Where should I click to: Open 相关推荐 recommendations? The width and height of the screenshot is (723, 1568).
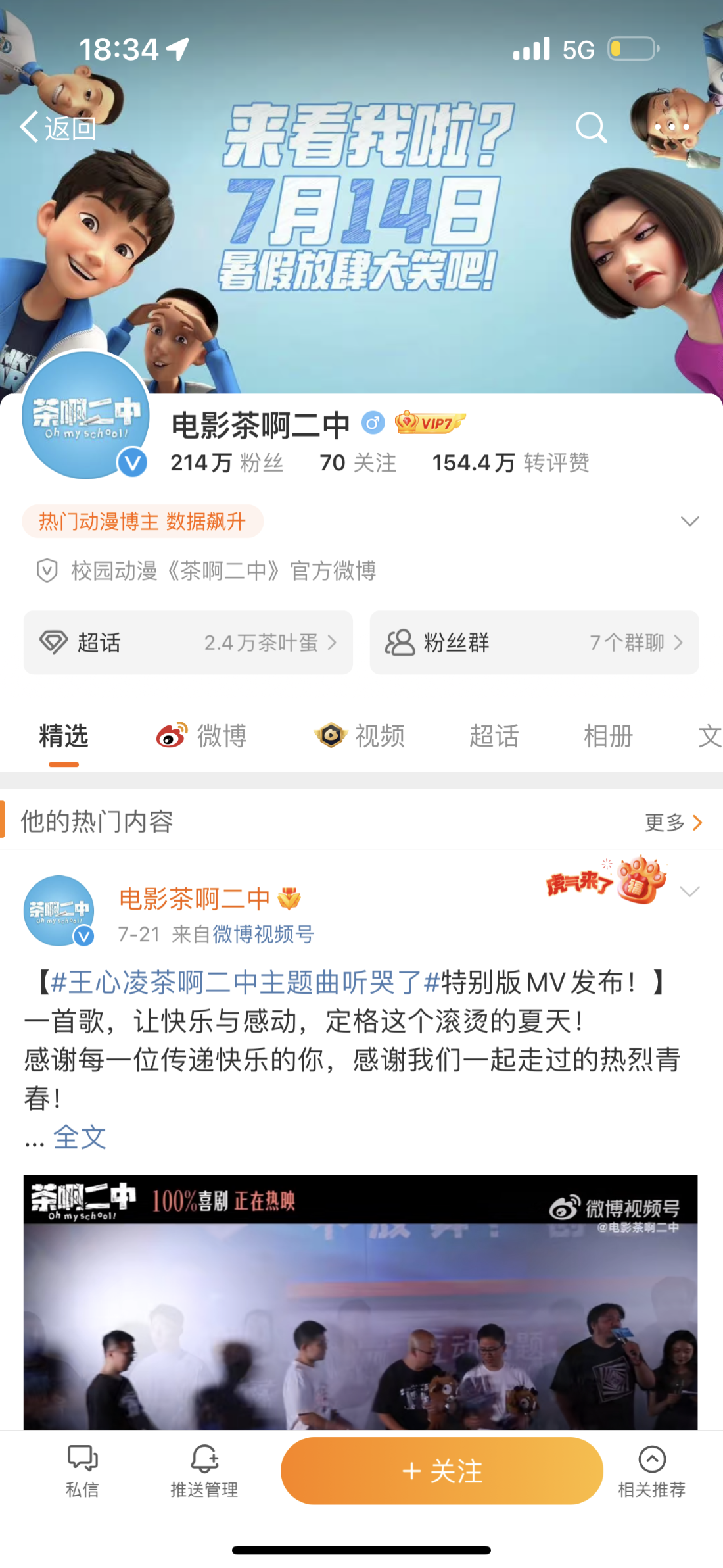tap(651, 1471)
